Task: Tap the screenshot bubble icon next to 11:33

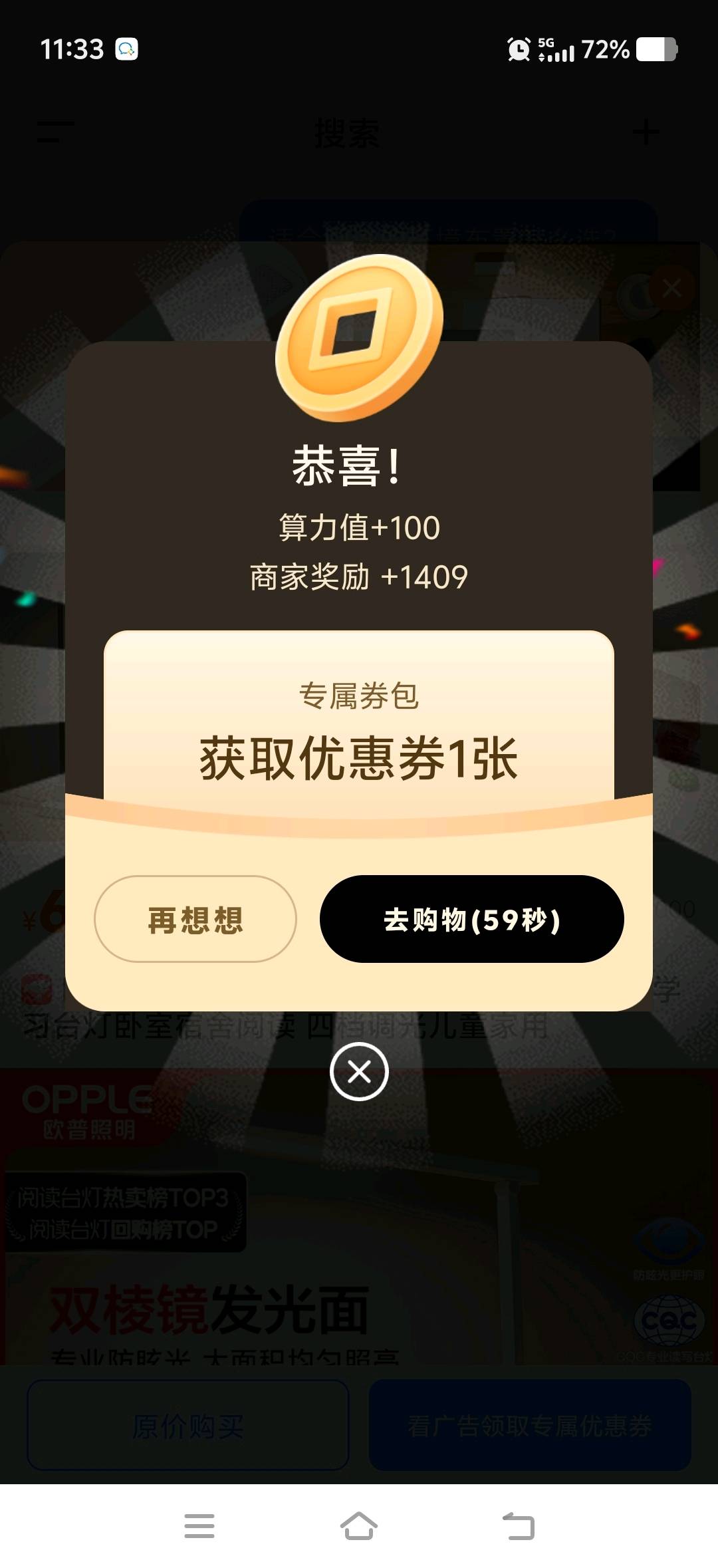Action: tap(128, 49)
